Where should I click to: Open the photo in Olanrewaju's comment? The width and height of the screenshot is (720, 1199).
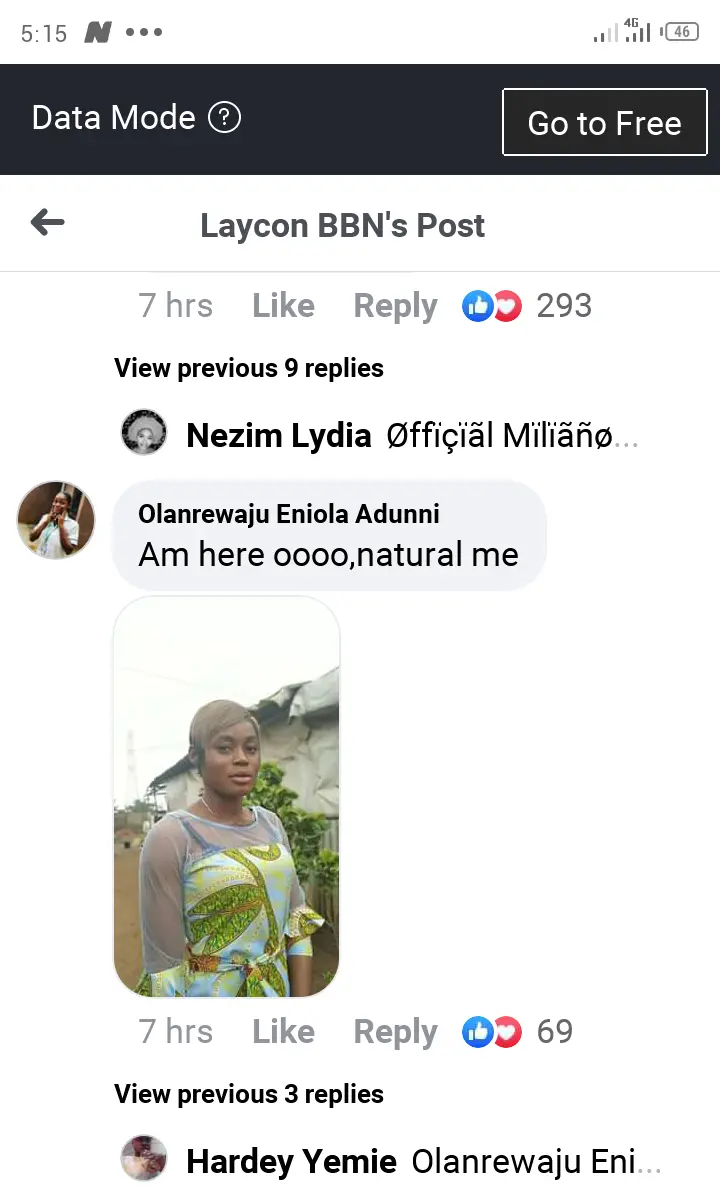226,797
